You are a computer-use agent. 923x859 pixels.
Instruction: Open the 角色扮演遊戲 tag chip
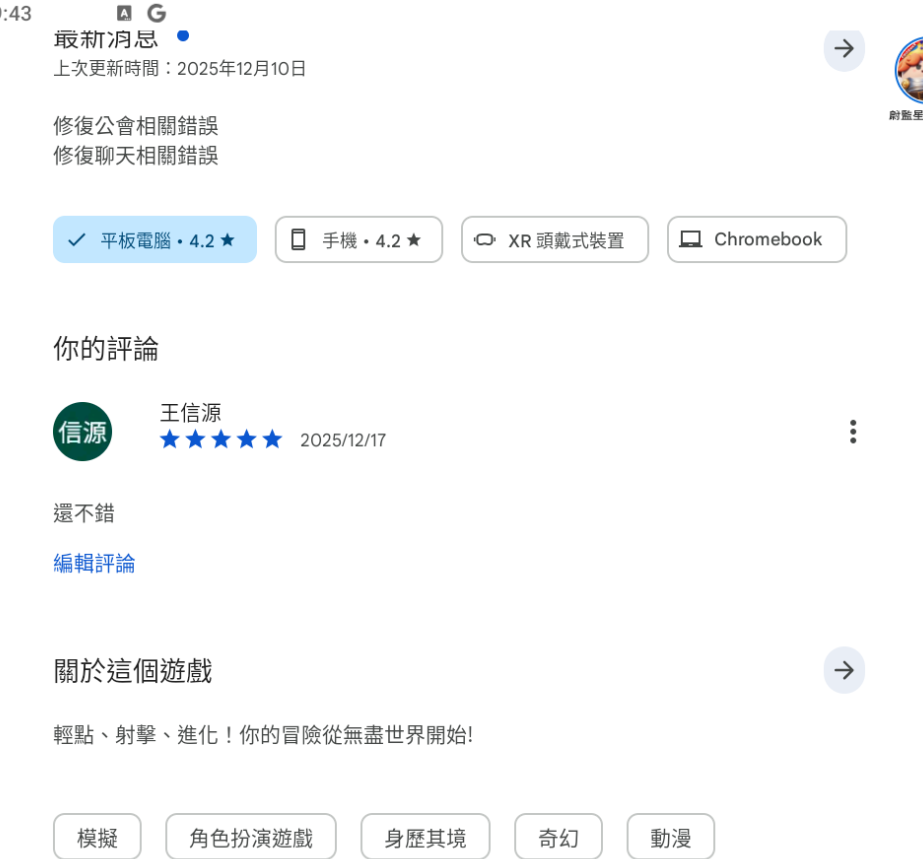(x=250, y=837)
